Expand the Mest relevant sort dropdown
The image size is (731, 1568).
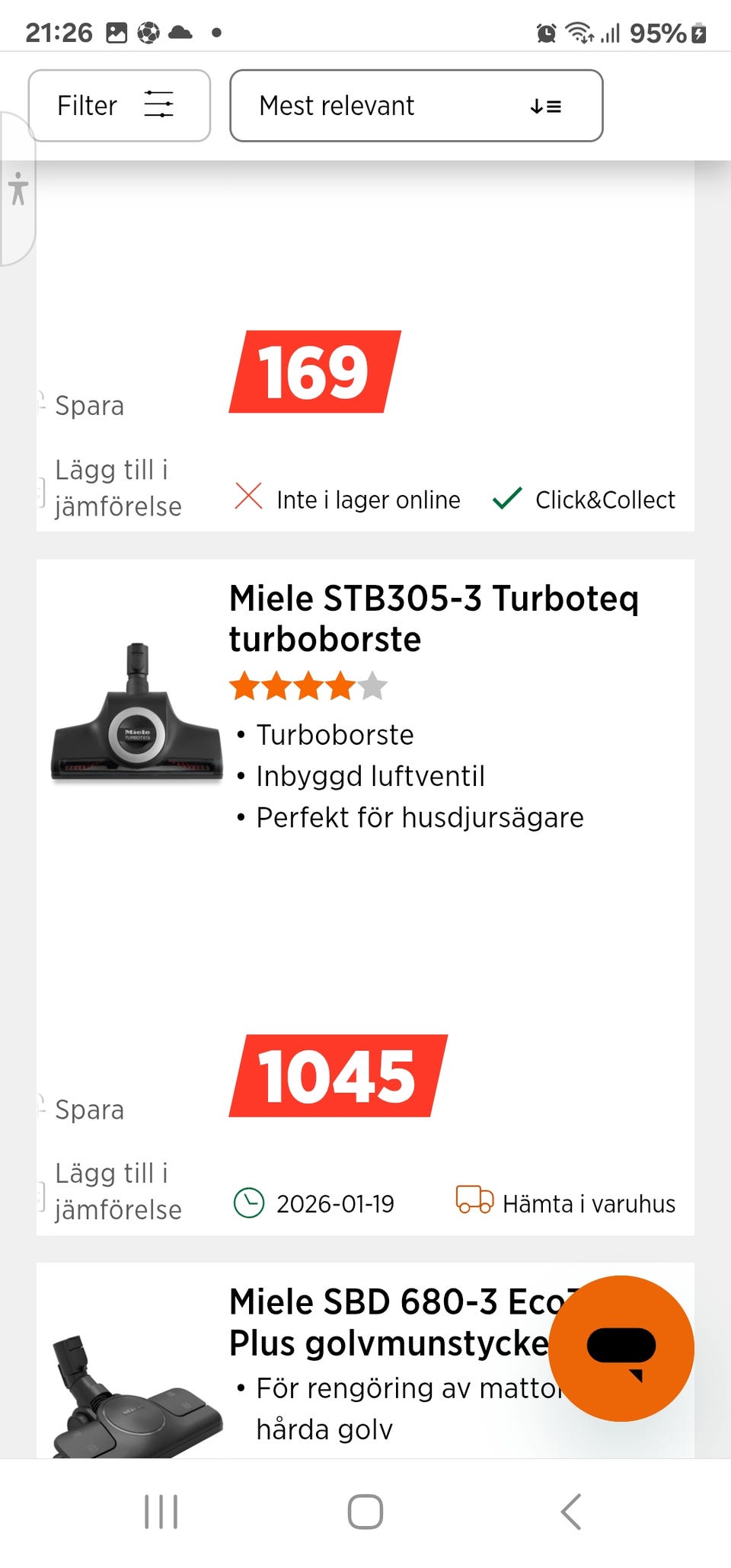click(416, 105)
